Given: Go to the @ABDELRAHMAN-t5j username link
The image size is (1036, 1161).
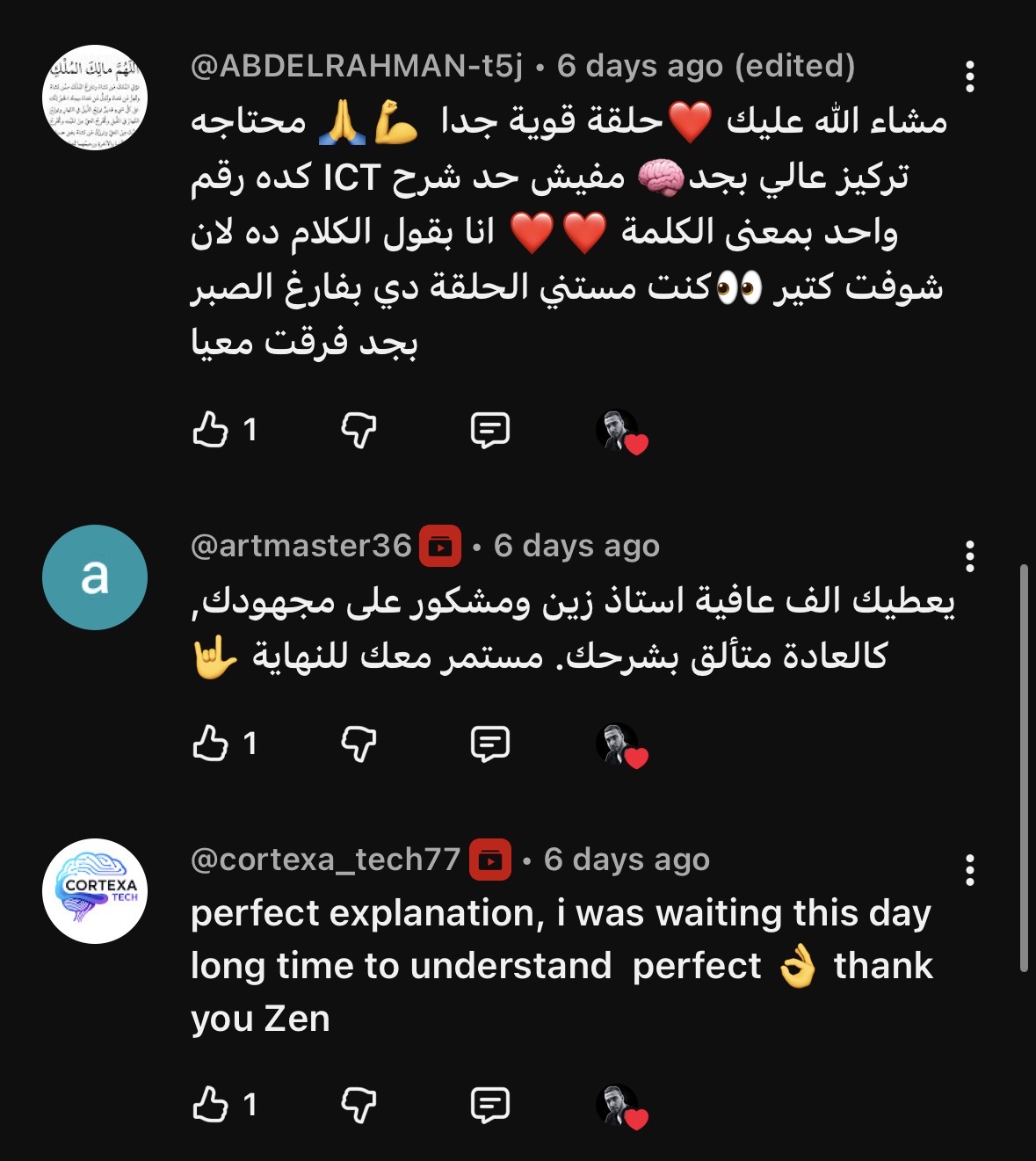Looking at the screenshot, I should click(x=356, y=66).
